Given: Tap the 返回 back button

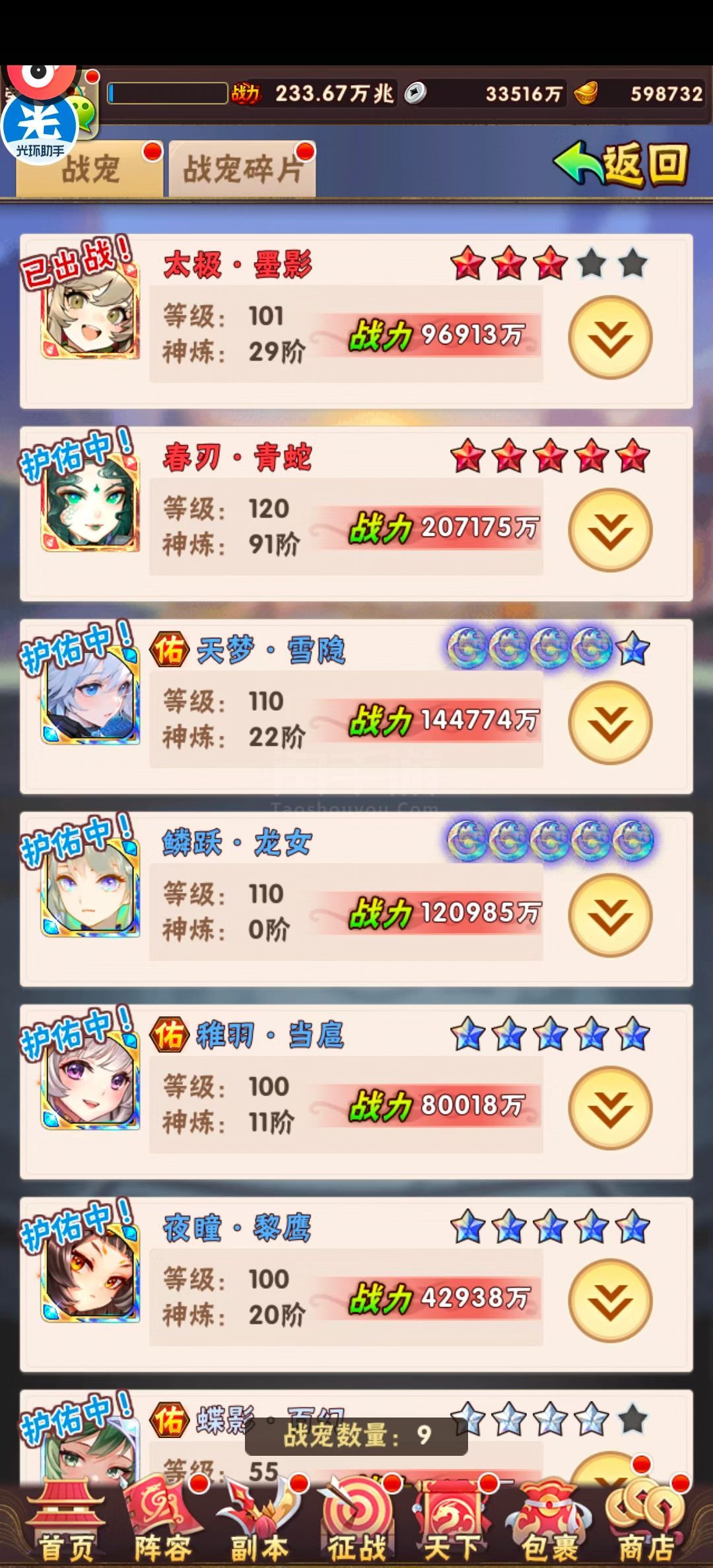Looking at the screenshot, I should [621, 164].
